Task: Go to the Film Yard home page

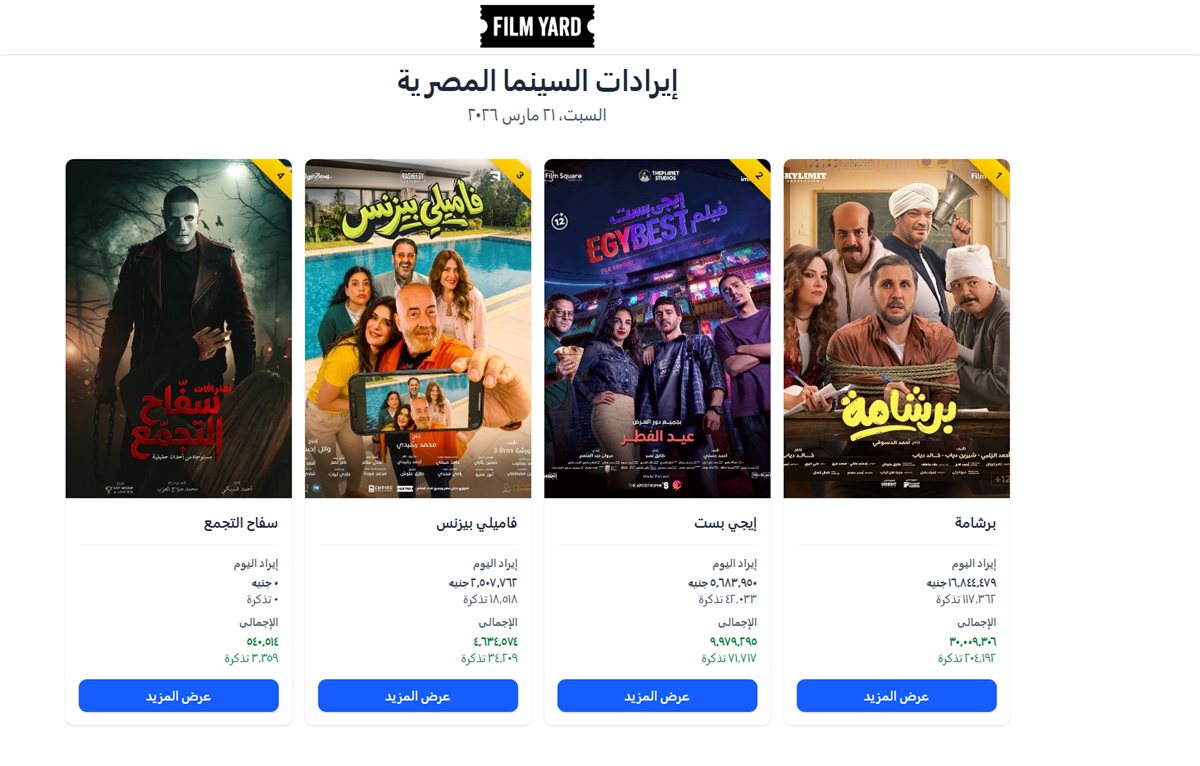Action: pyautogui.click(x=537, y=26)
